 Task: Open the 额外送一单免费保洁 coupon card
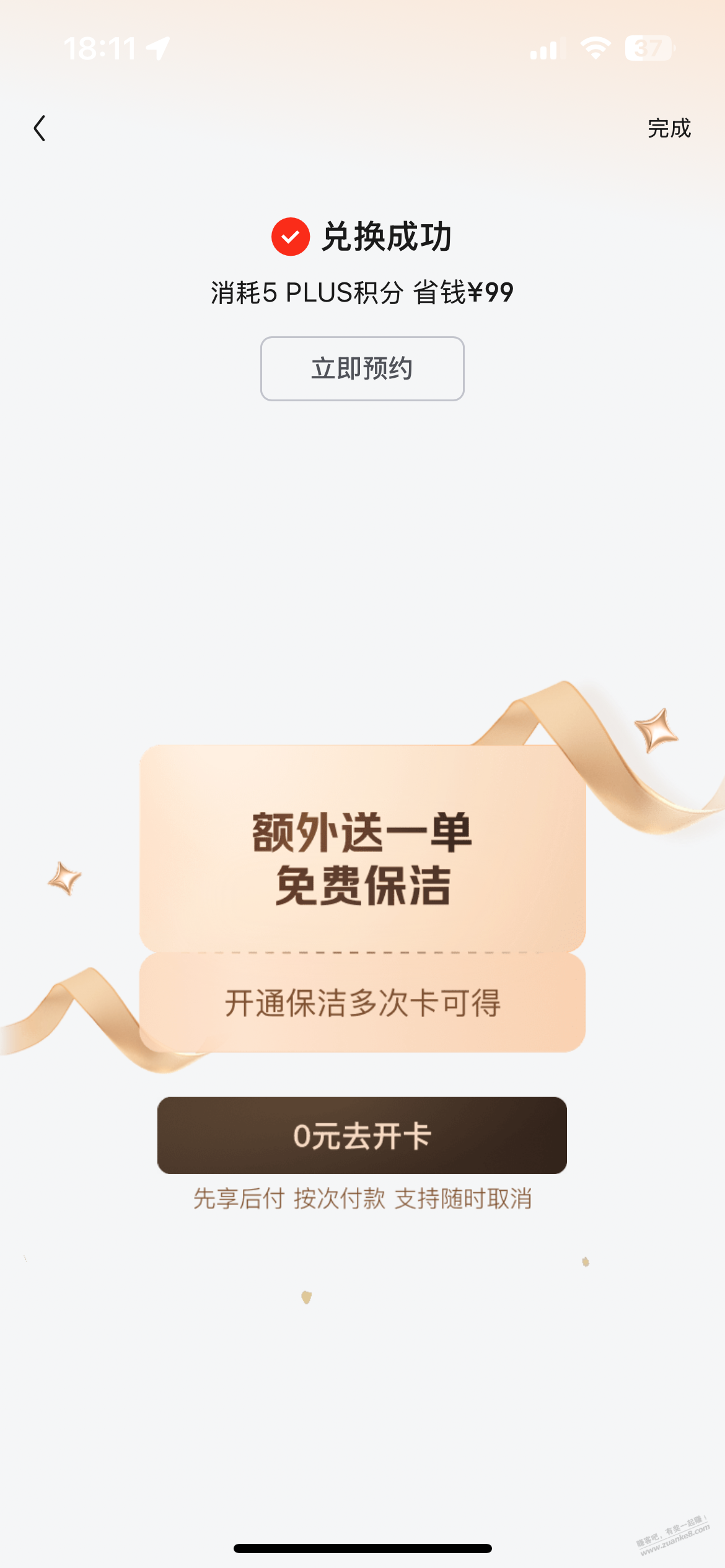362,858
